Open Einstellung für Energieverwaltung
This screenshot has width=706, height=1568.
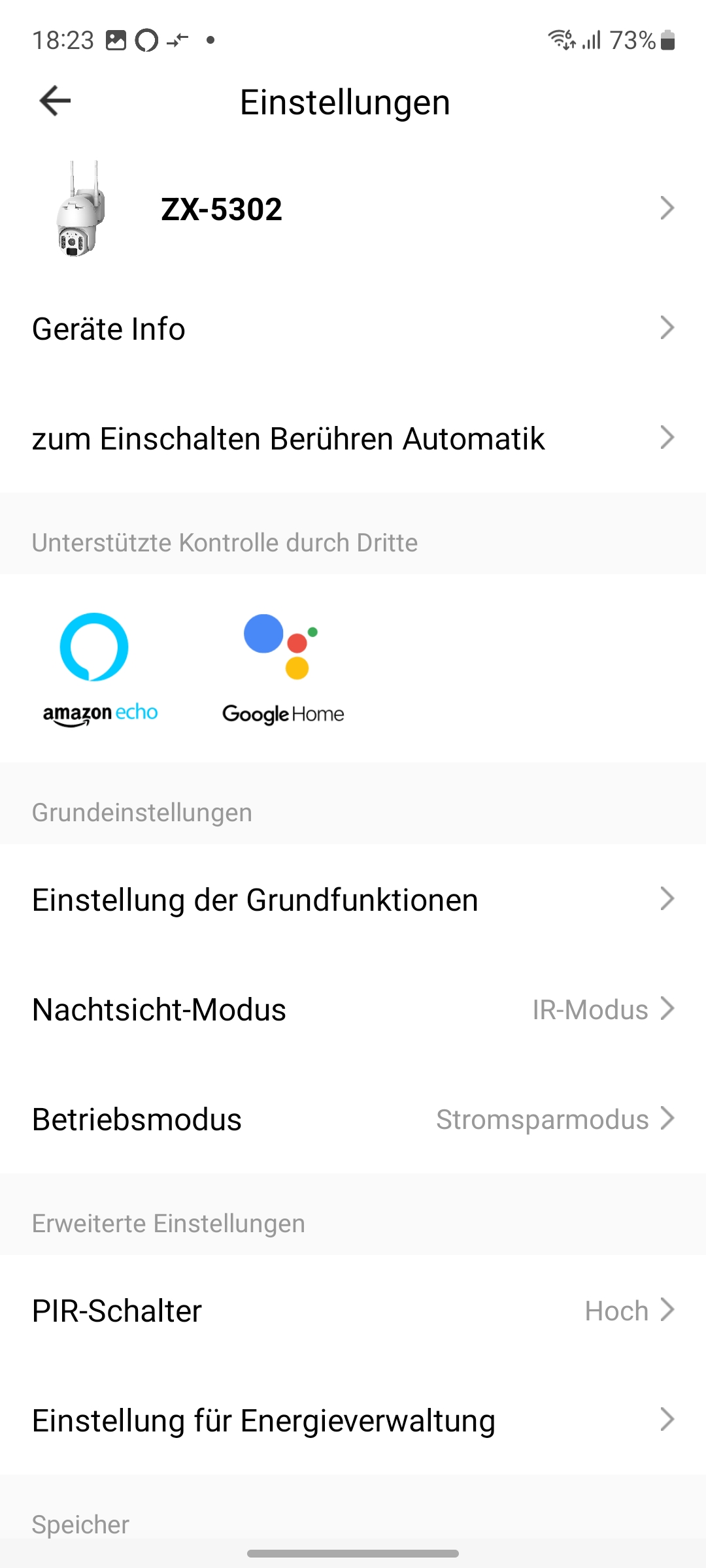[353, 1420]
